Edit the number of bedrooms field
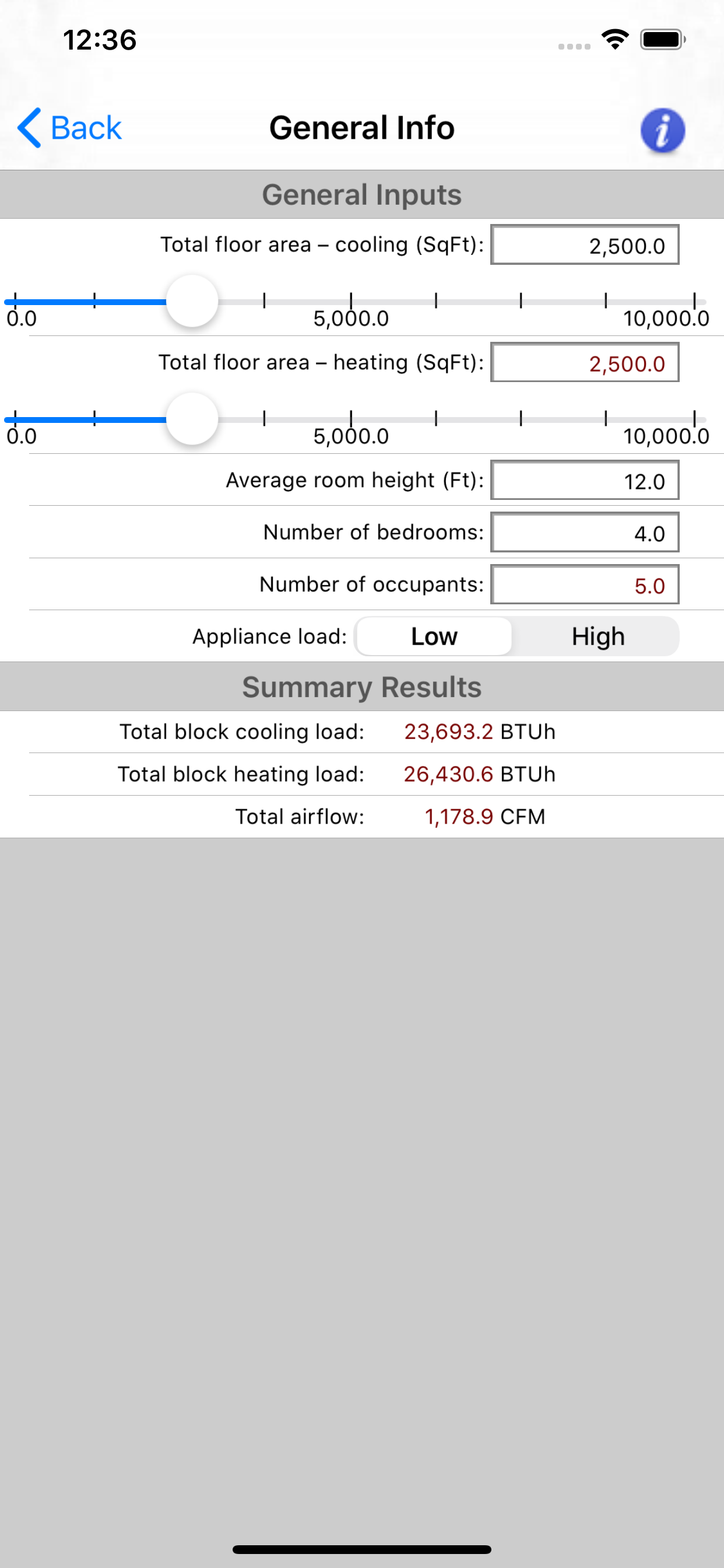Viewport: 724px width, 1568px height. coord(585,533)
